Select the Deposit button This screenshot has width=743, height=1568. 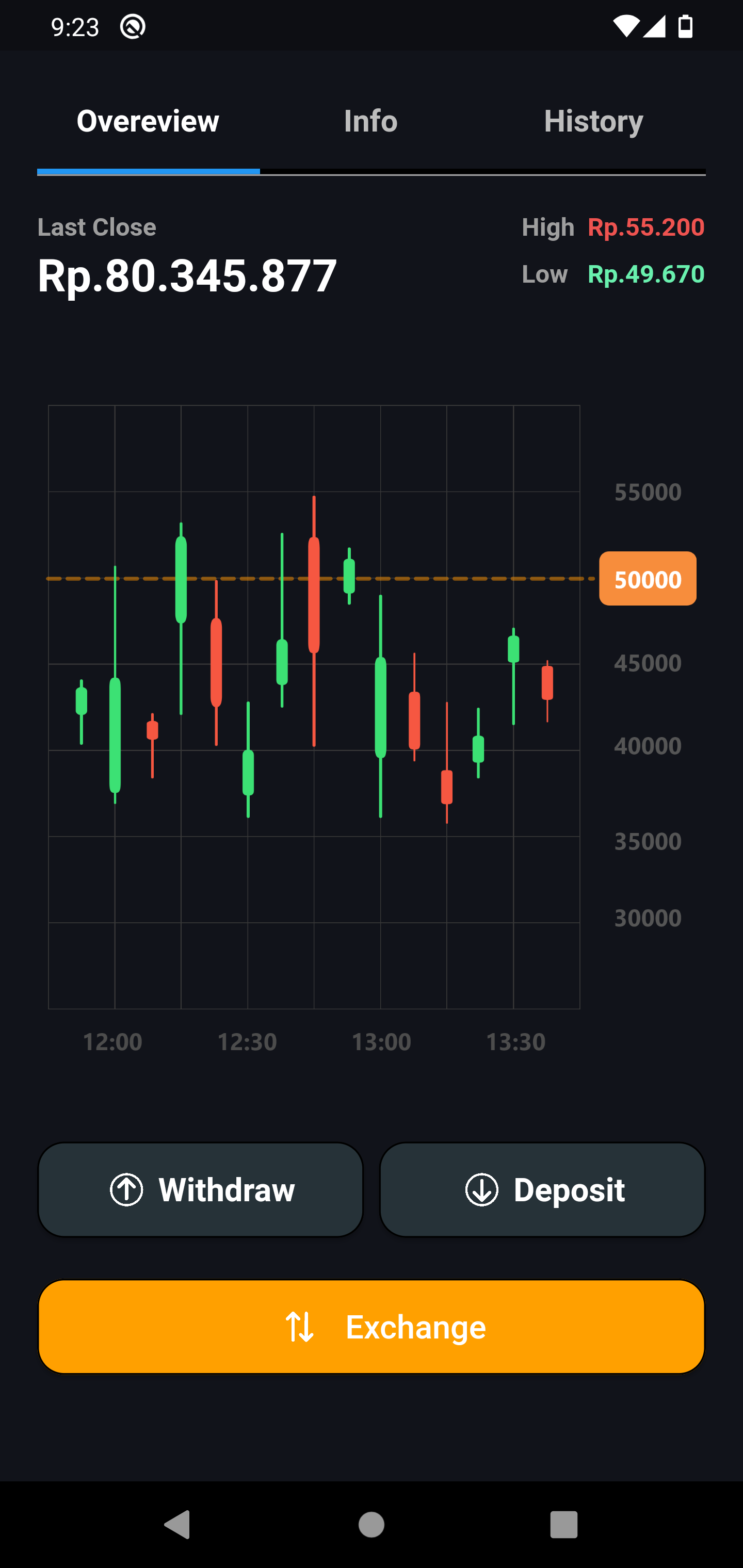tap(542, 1189)
